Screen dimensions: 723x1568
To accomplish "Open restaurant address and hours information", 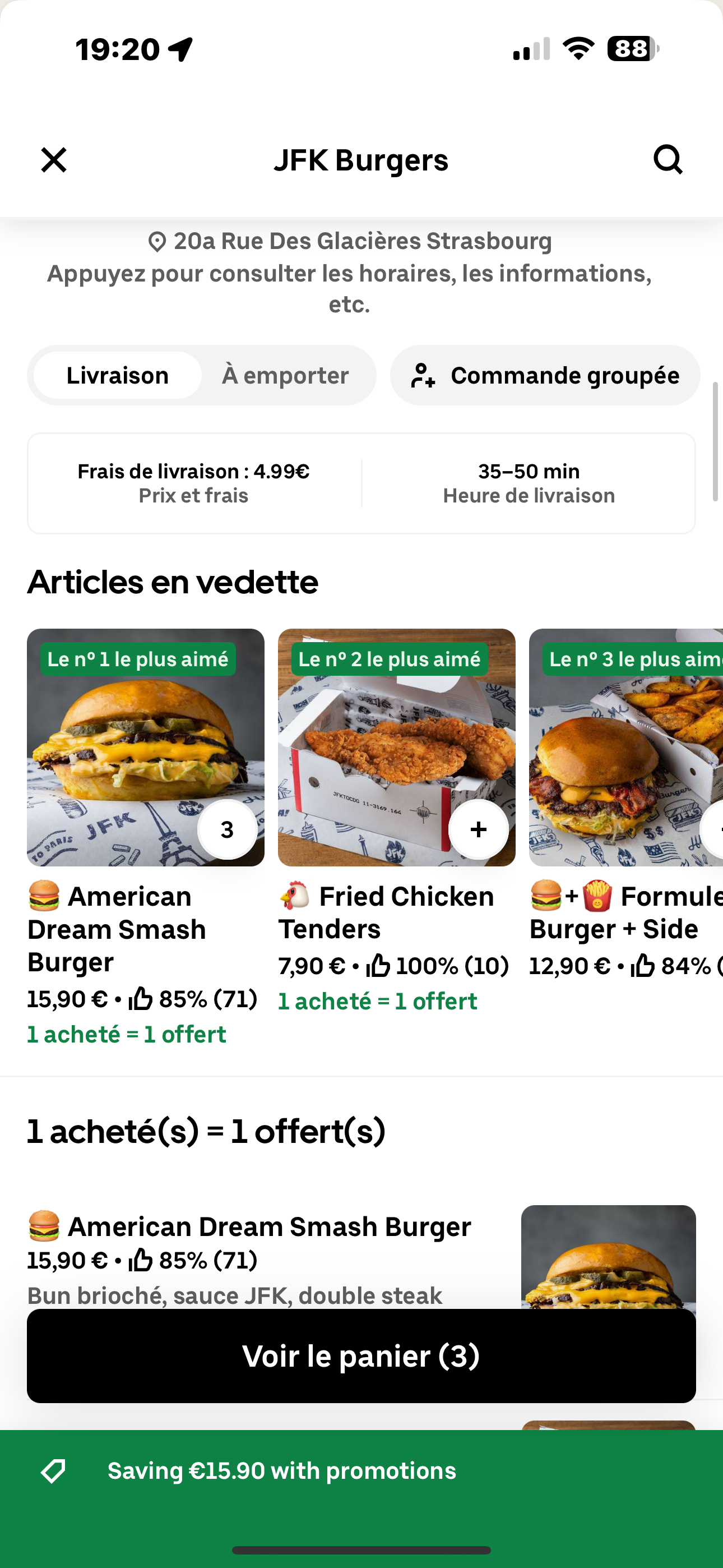I will (349, 272).
